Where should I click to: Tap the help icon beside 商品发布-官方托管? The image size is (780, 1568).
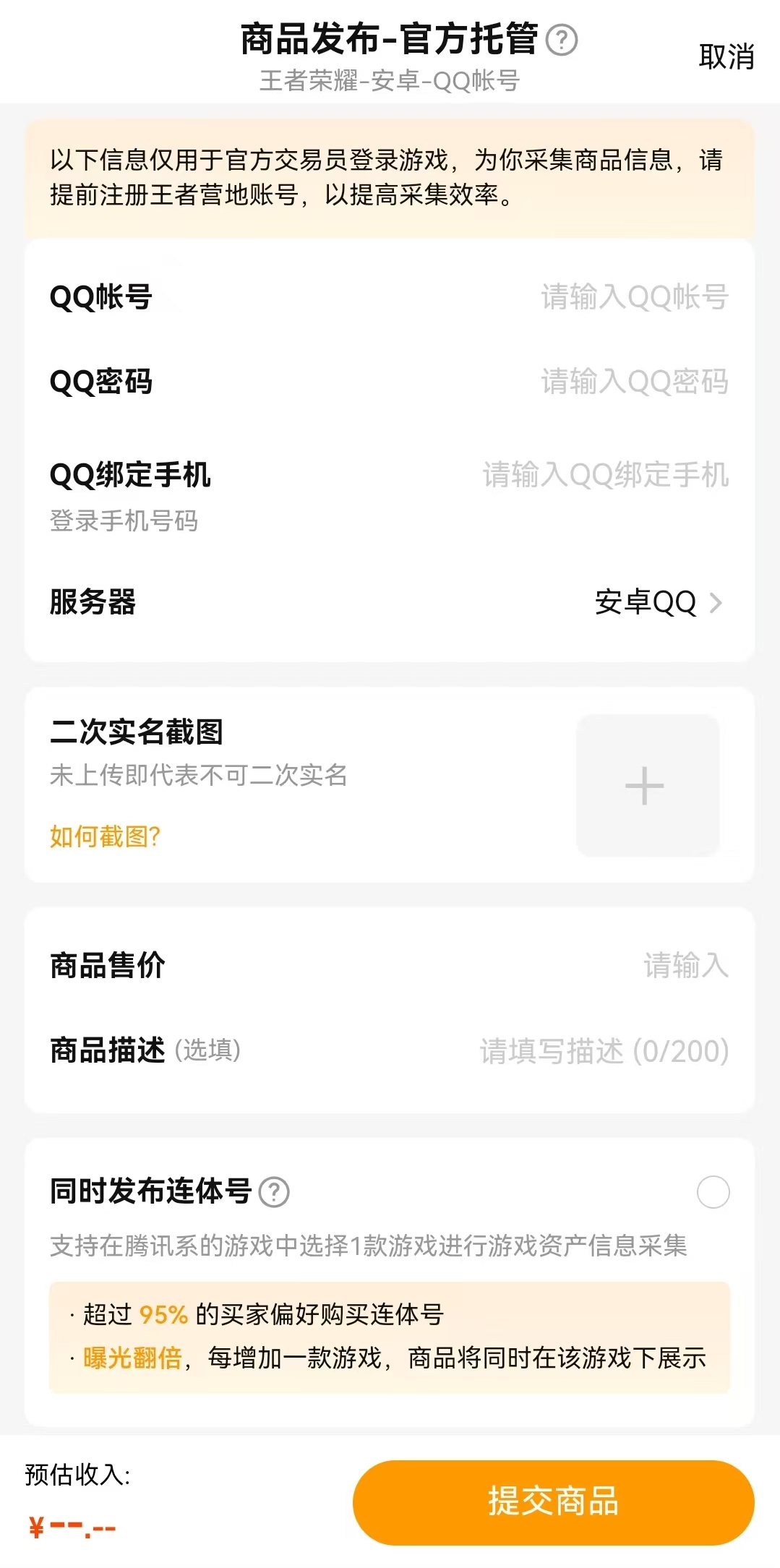point(562,40)
